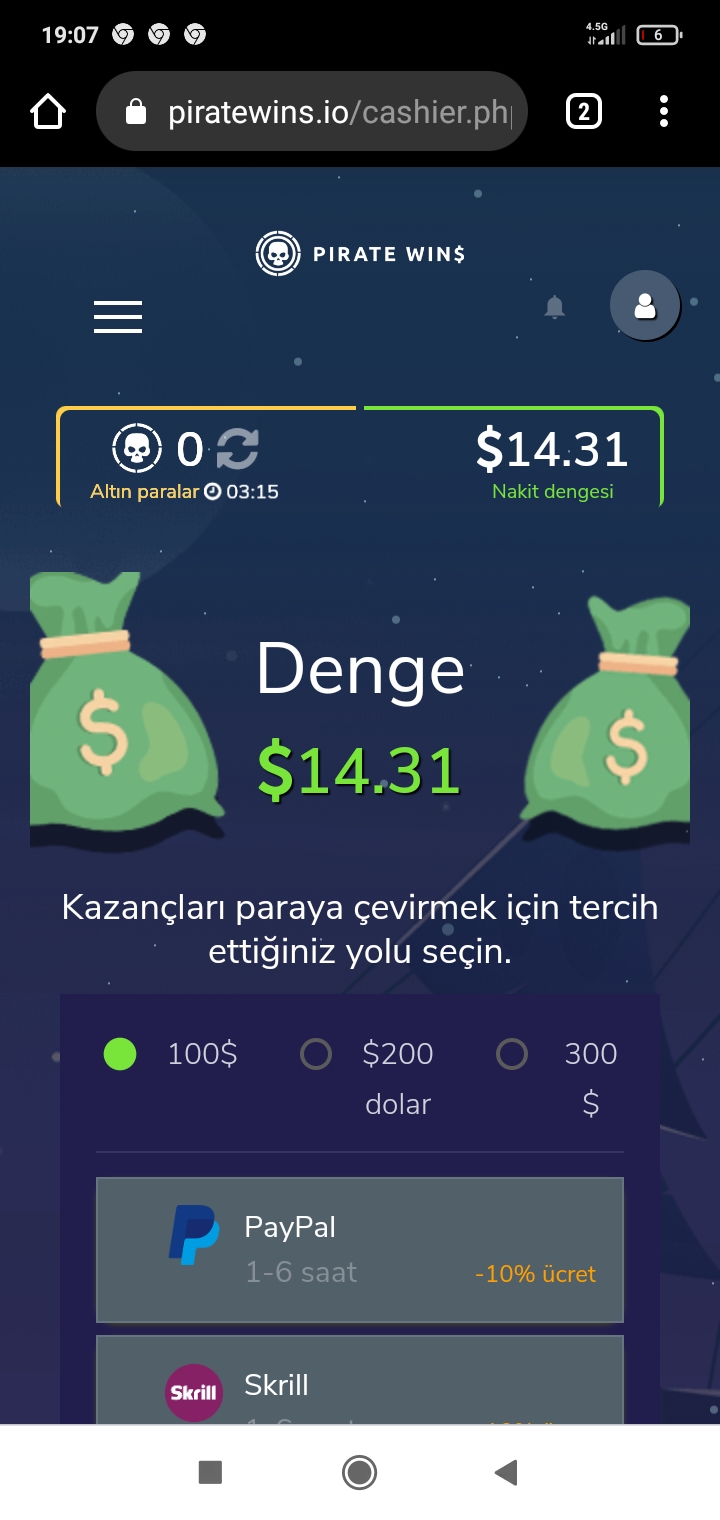
Task: Go to the browser home page
Action: [48, 112]
